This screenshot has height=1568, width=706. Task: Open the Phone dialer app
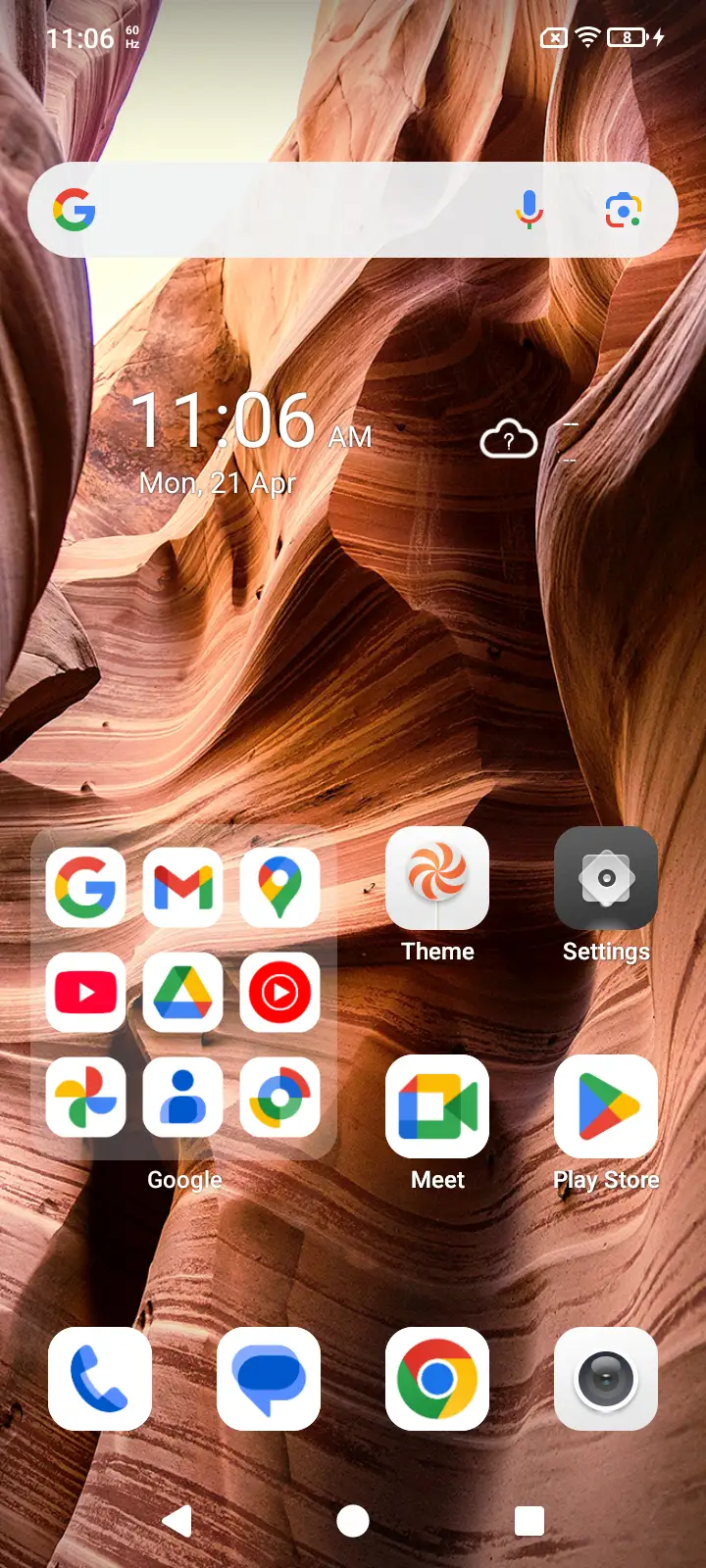pyautogui.click(x=100, y=1379)
